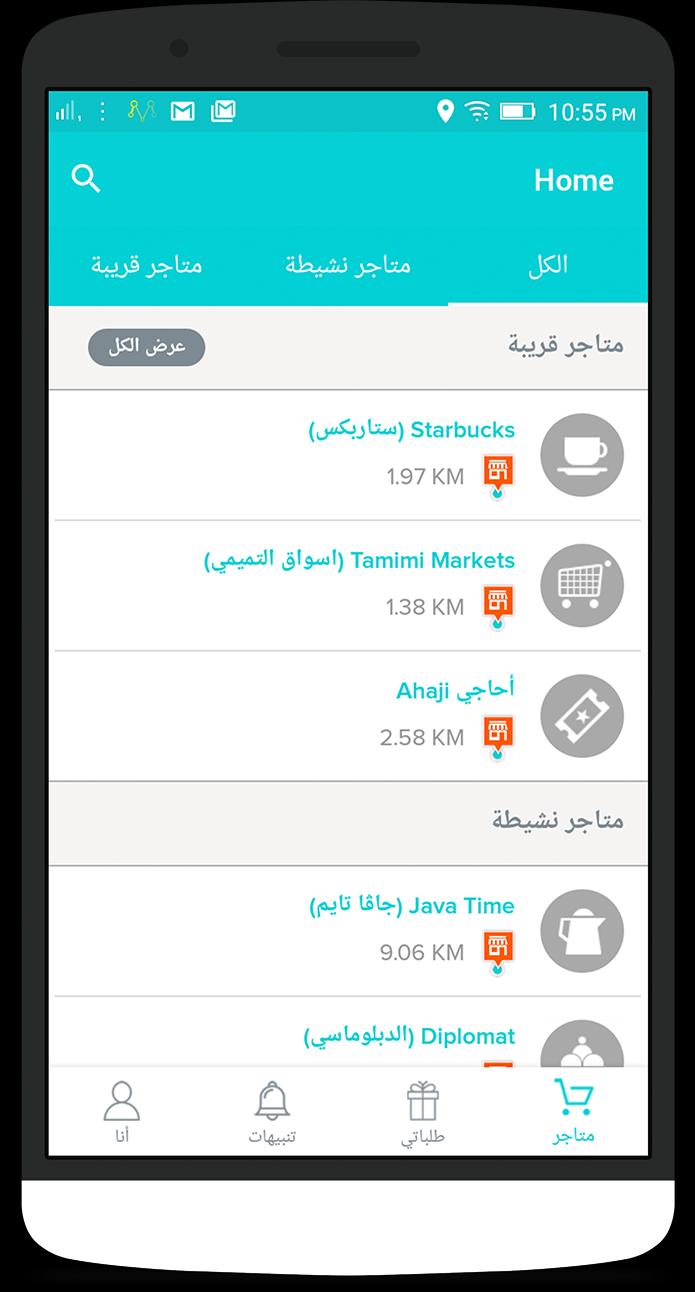Tap the عرض الكل button
Viewport: 695px width, 1292px height.
(146, 347)
